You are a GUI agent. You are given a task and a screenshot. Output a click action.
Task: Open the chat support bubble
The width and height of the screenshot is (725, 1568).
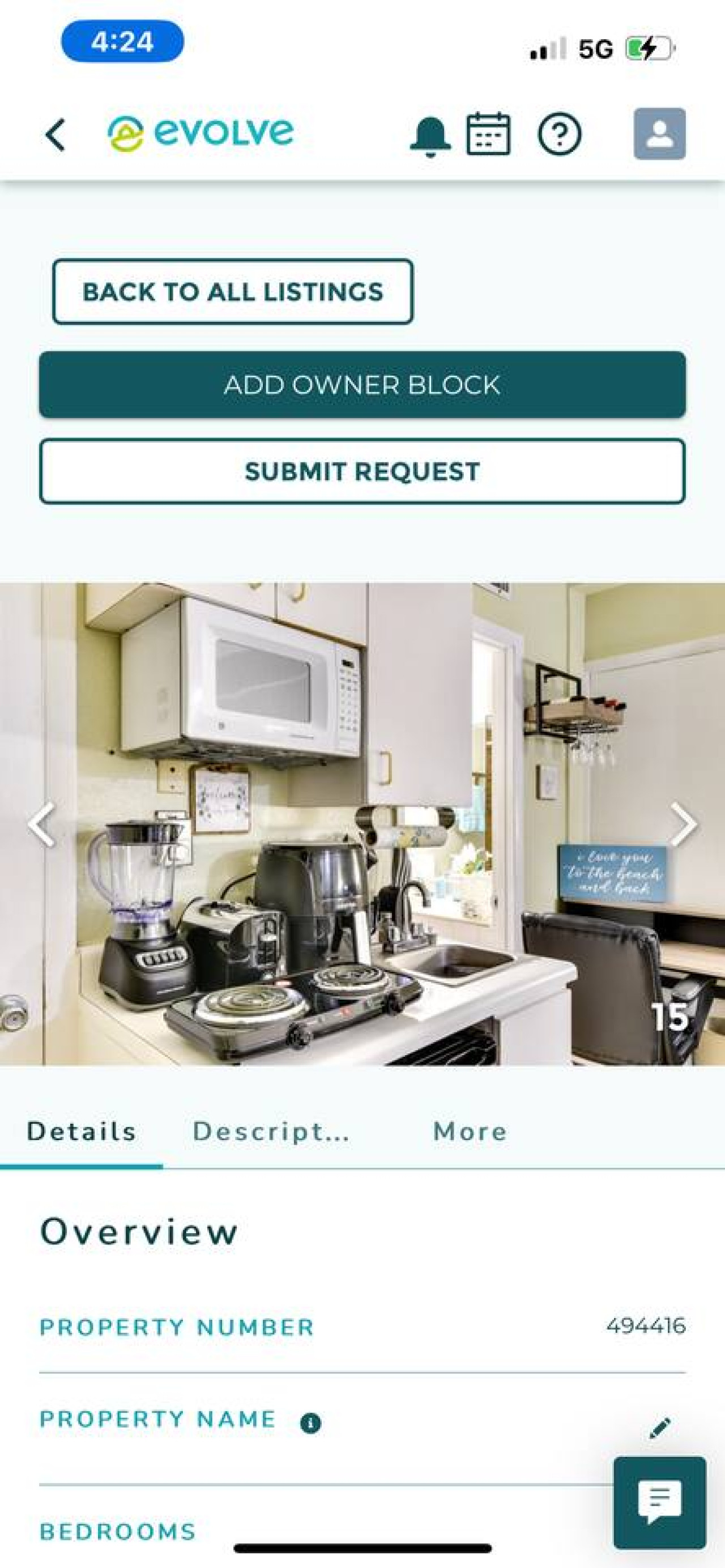tap(659, 1502)
